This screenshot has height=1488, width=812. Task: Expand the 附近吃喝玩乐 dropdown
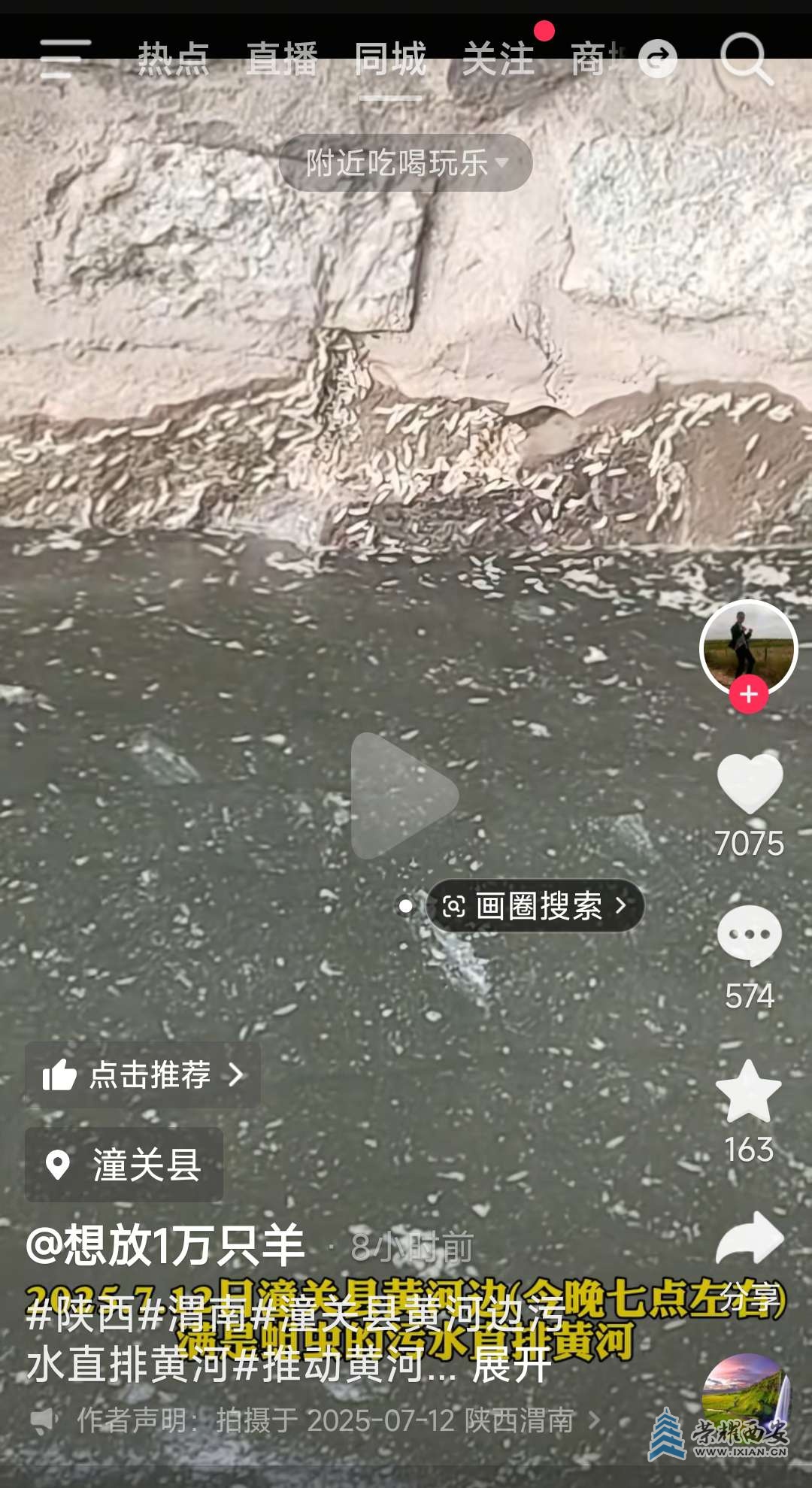coord(406,162)
